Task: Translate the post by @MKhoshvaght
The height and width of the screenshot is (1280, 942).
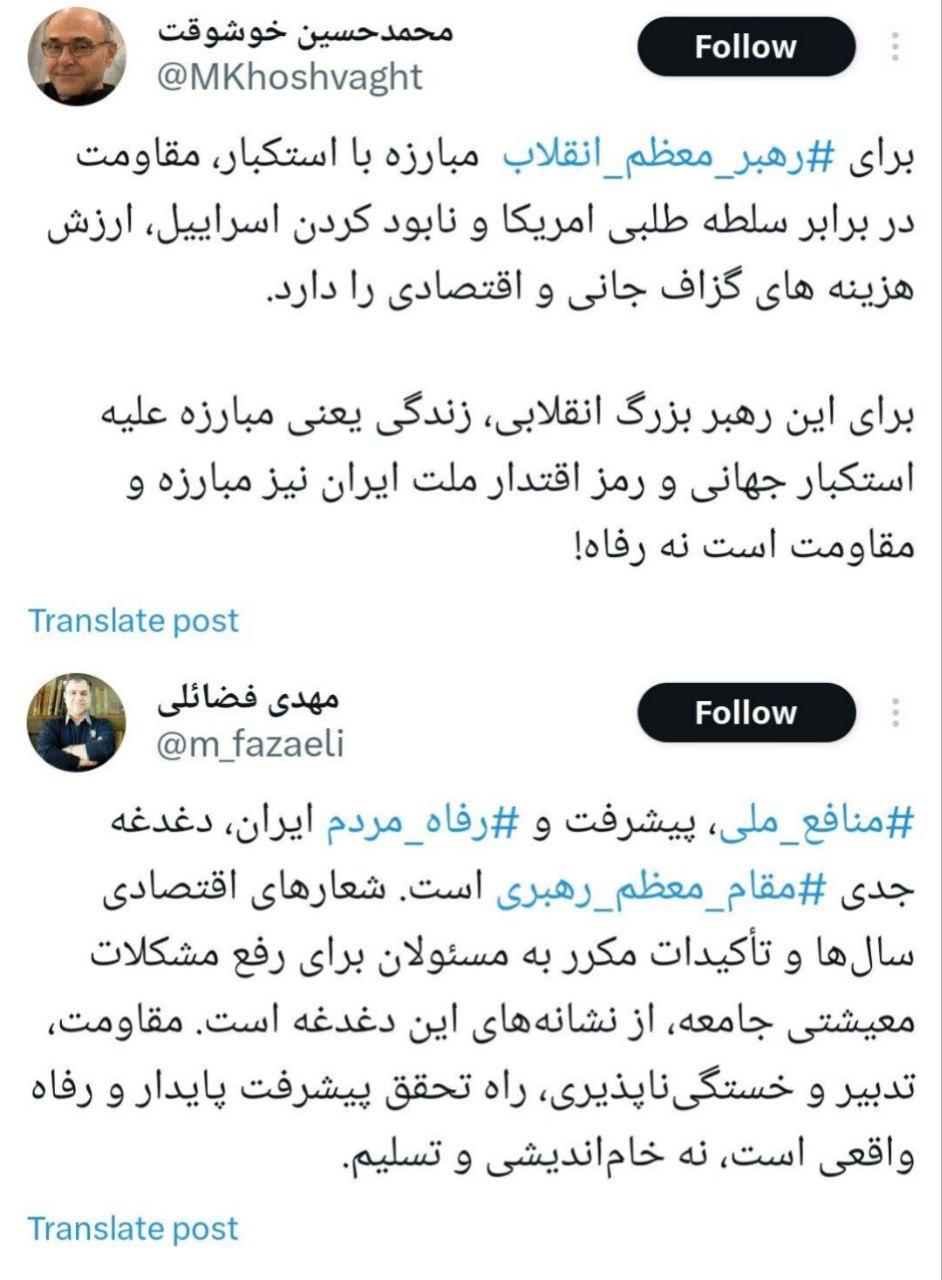Action: coord(134,620)
